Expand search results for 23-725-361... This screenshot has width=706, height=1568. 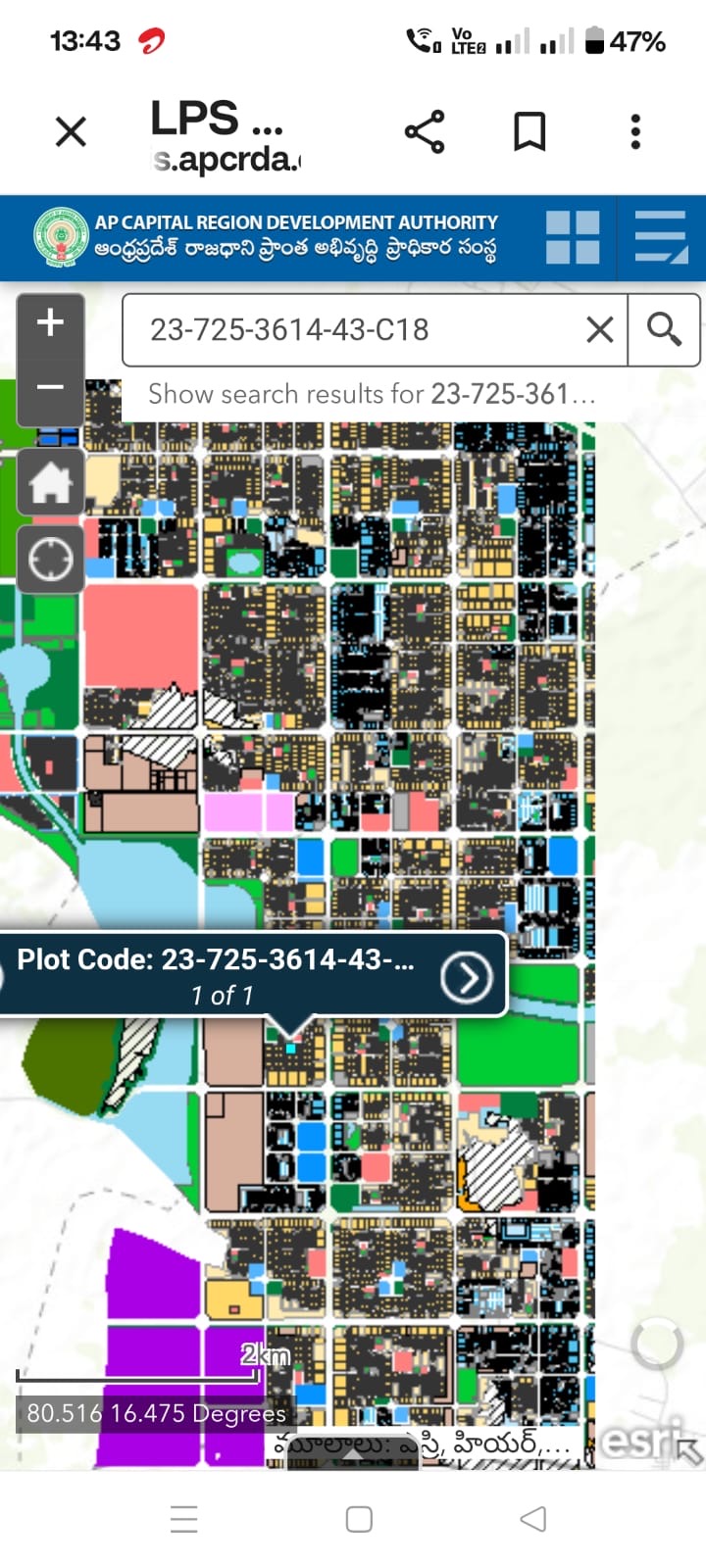[x=373, y=394]
